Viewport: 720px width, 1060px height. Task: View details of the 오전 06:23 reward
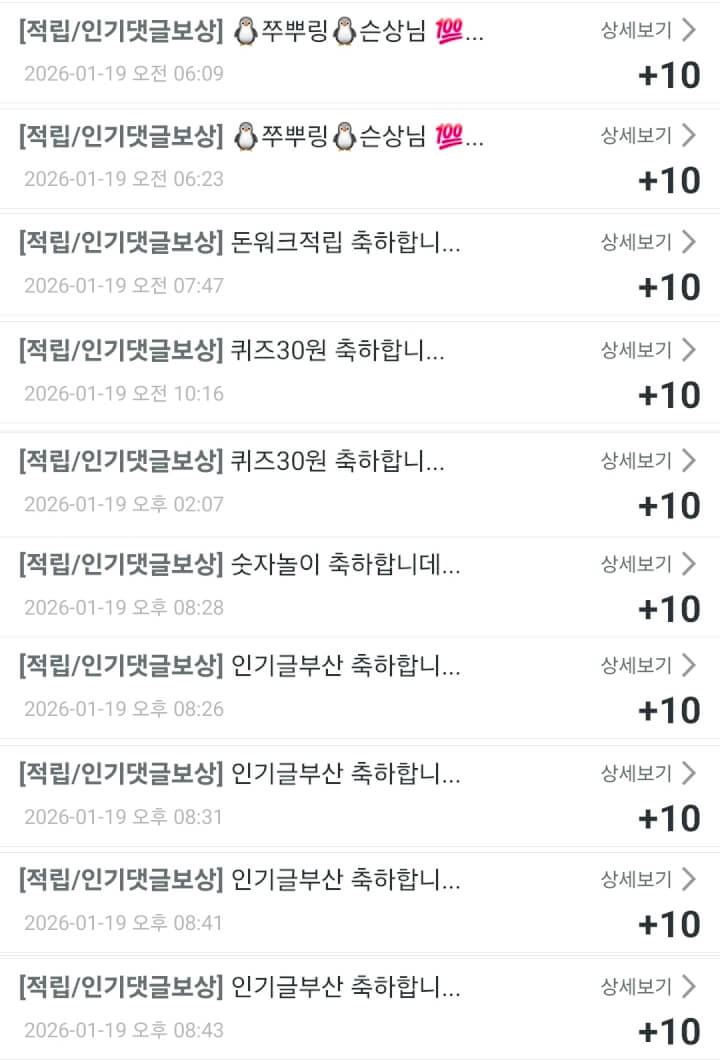tap(648, 136)
